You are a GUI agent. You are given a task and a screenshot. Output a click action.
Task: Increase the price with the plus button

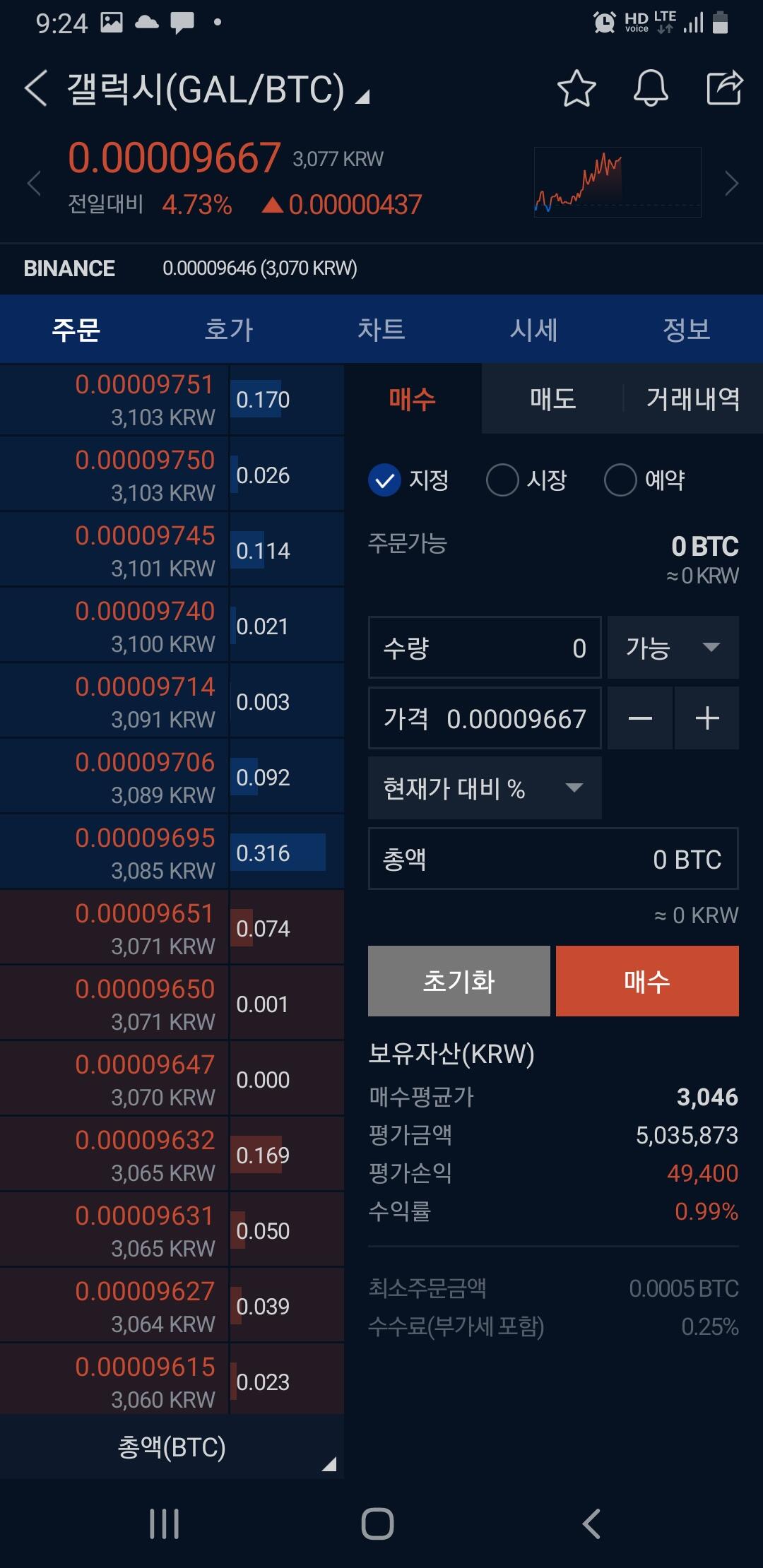click(x=707, y=718)
